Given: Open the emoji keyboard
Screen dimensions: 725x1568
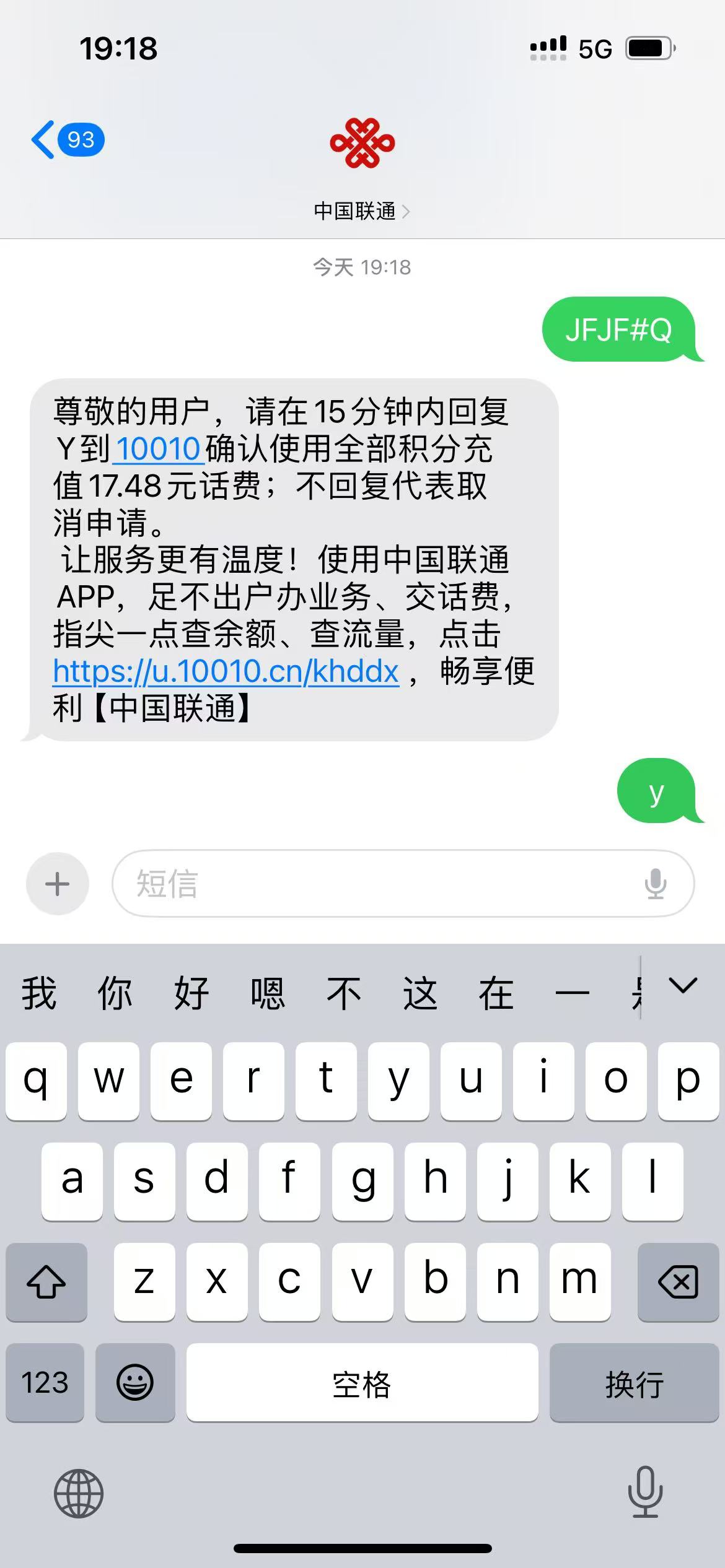Looking at the screenshot, I should pyautogui.click(x=135, y=1383).
